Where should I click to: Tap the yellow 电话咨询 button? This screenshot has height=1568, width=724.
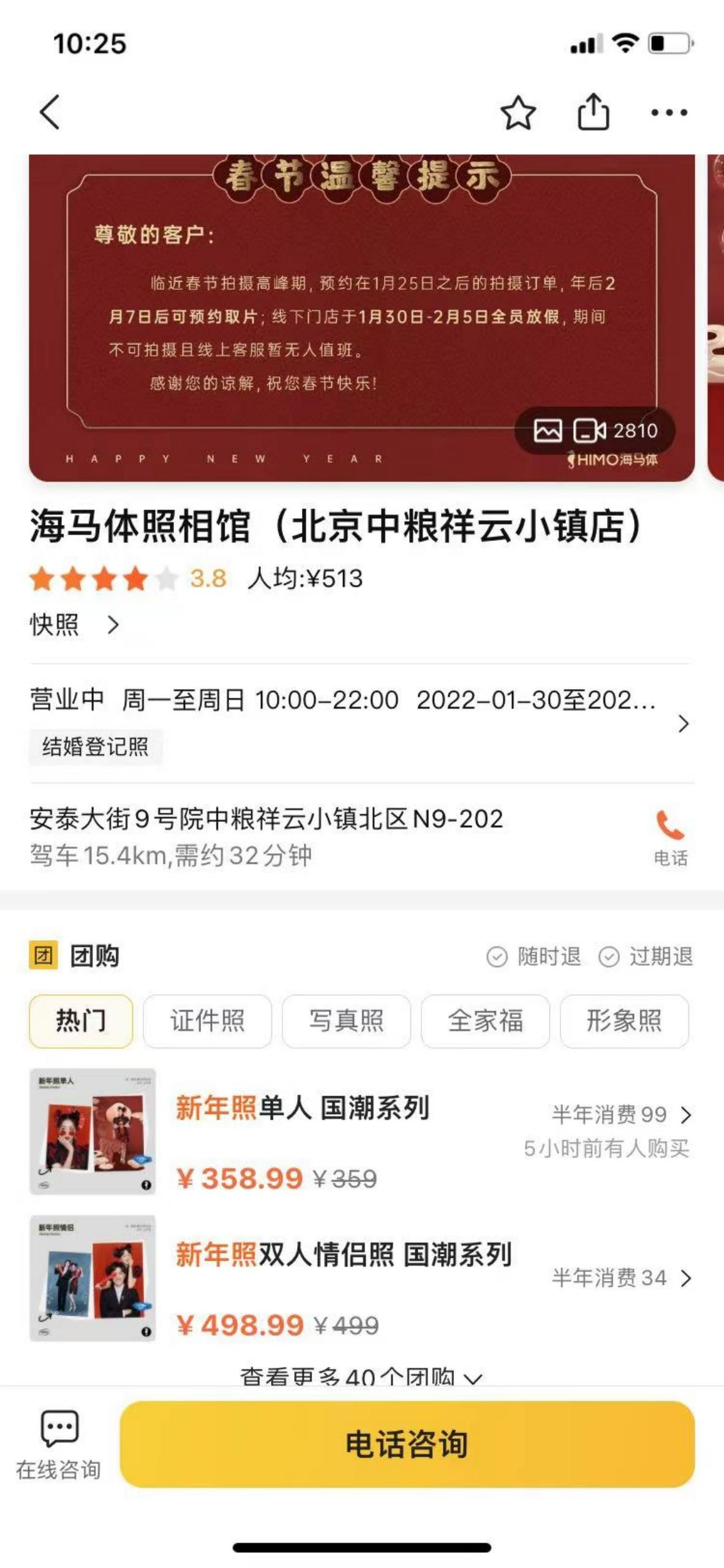click(407, 1444)
